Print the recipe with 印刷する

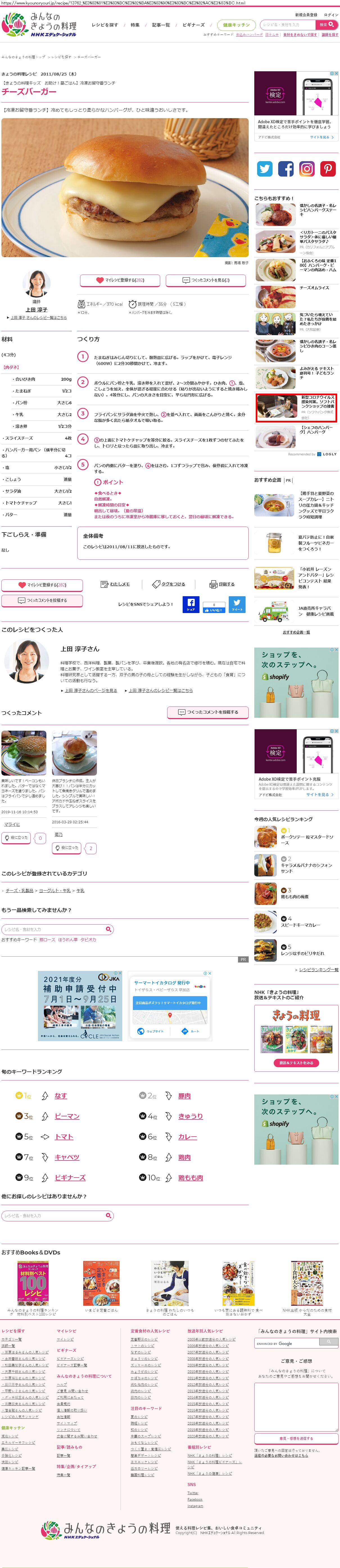pyautogui.click(x=222, y=584)
